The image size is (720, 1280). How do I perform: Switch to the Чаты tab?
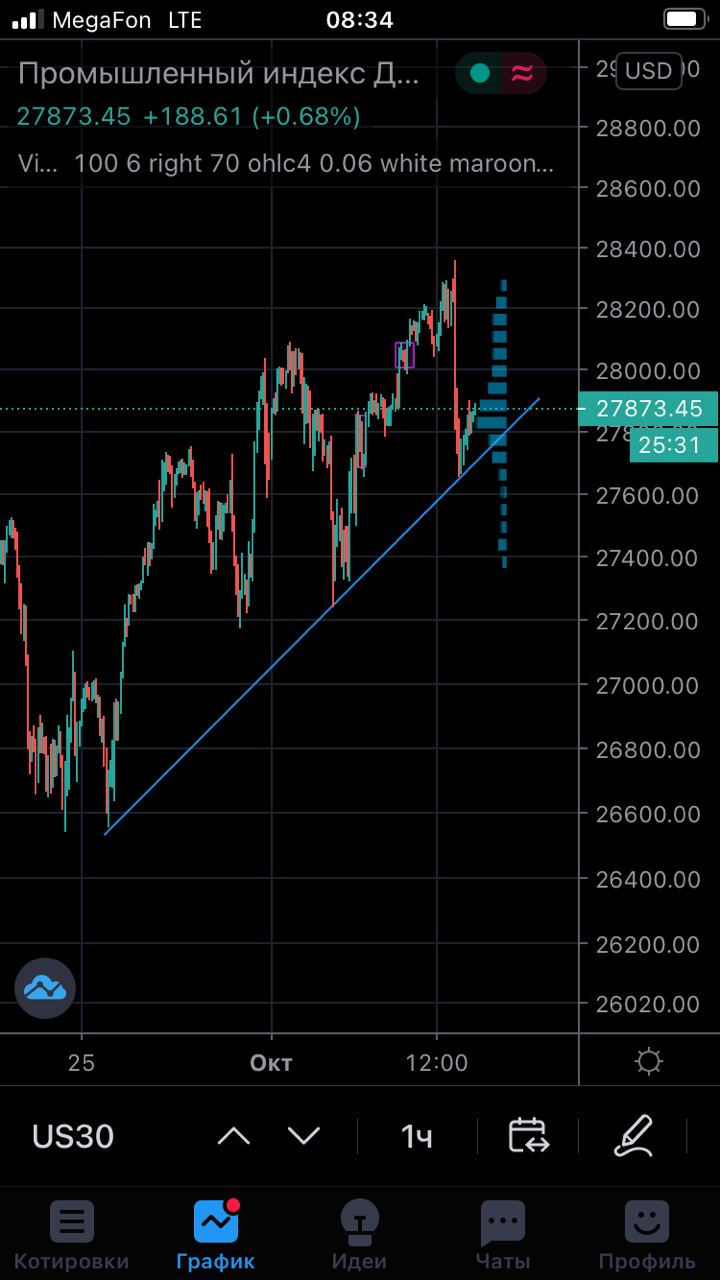point(503,1236)
